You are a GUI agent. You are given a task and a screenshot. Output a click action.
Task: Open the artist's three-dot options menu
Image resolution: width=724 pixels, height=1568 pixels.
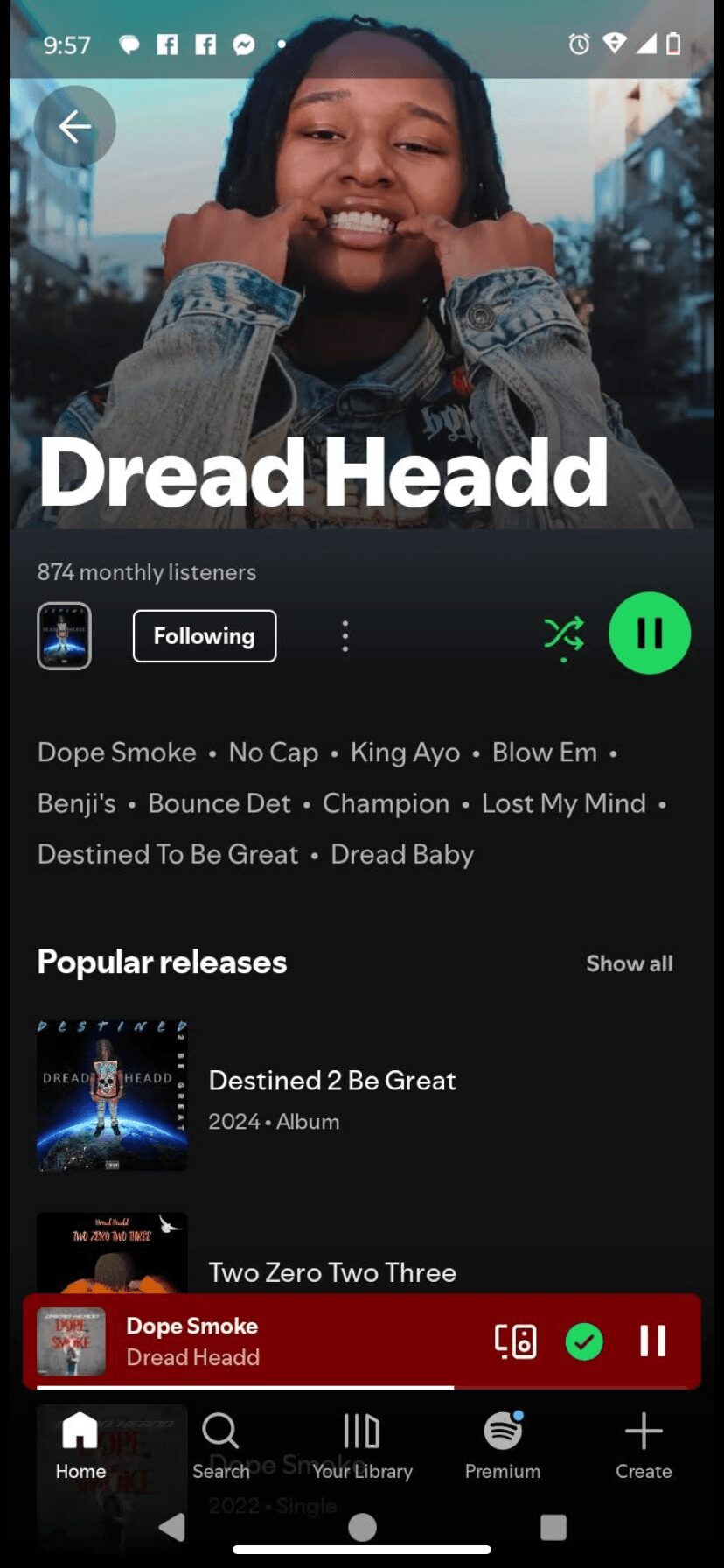345,636
